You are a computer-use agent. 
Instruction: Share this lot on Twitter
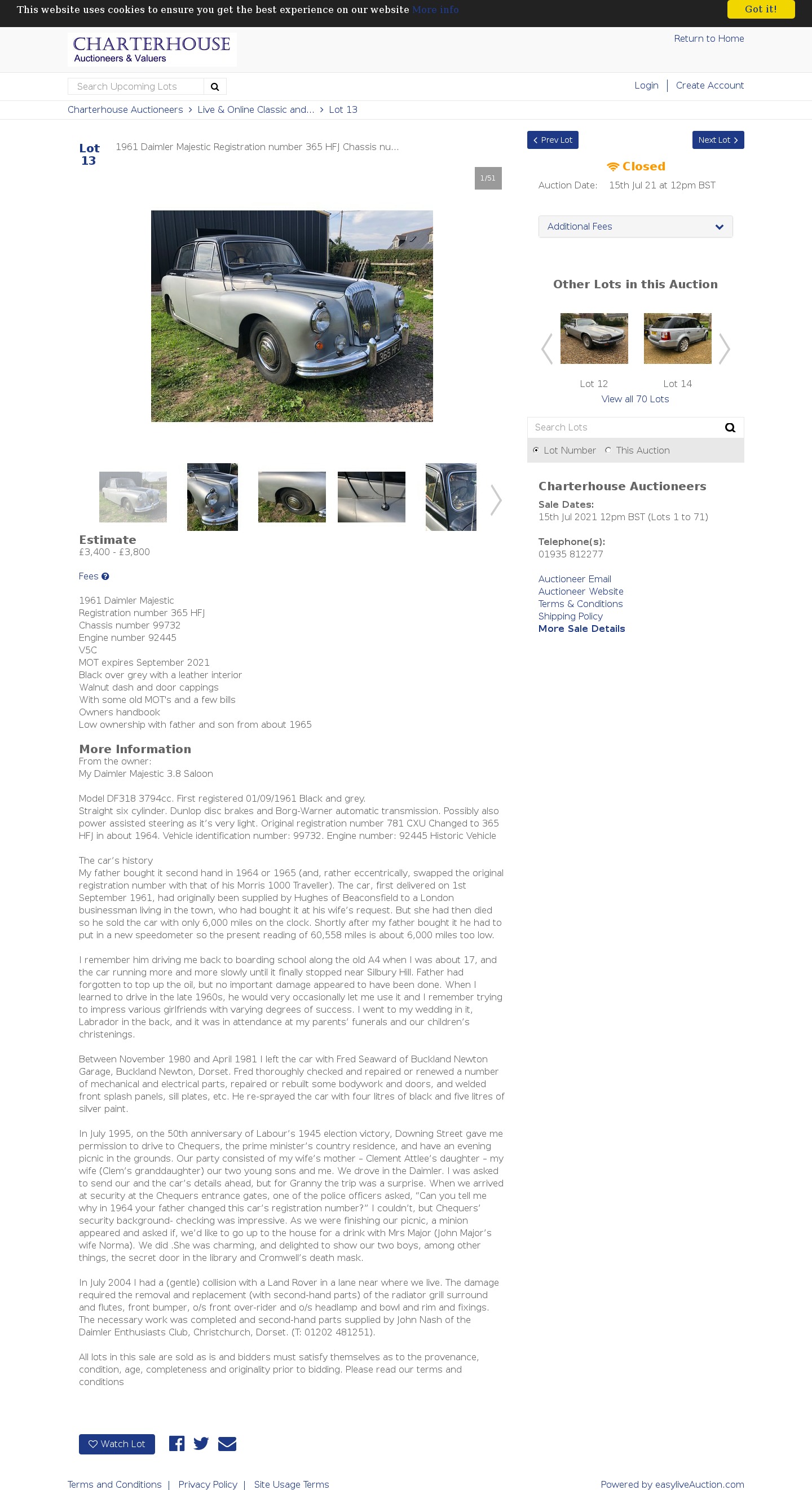click(x=201, y=1443)
